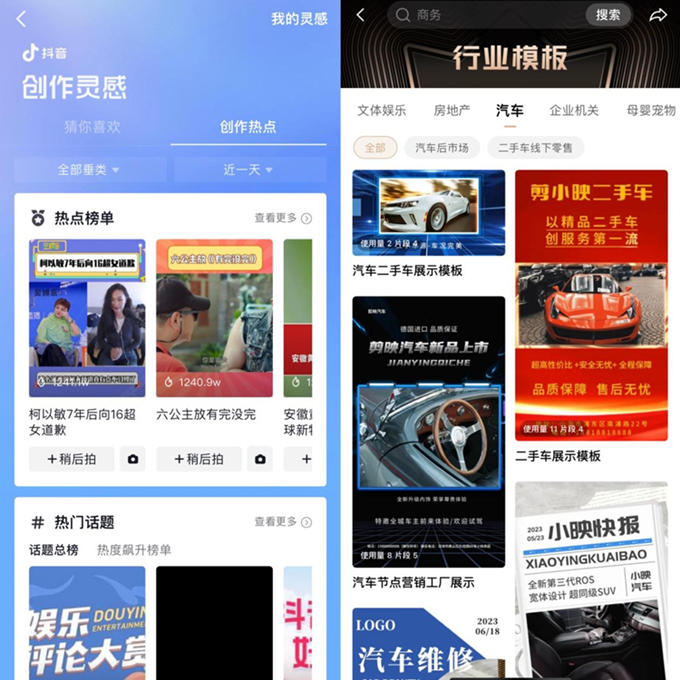Open the 汽车节点营销工厂展示 template
The width and height of the screenshot is (680, 680).
(428, 430)
